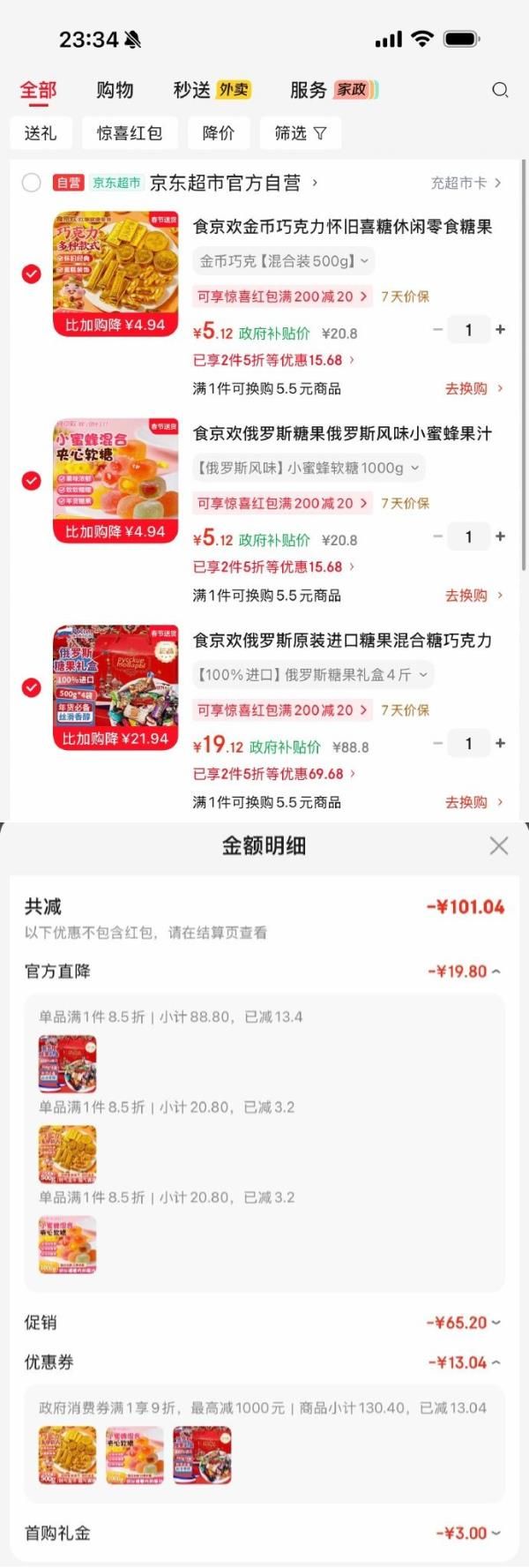Image resolution: width=529 pixels, height=1568 pixels.
Task: Open the 充超市卡 link
Action: [x=465, y=183]
